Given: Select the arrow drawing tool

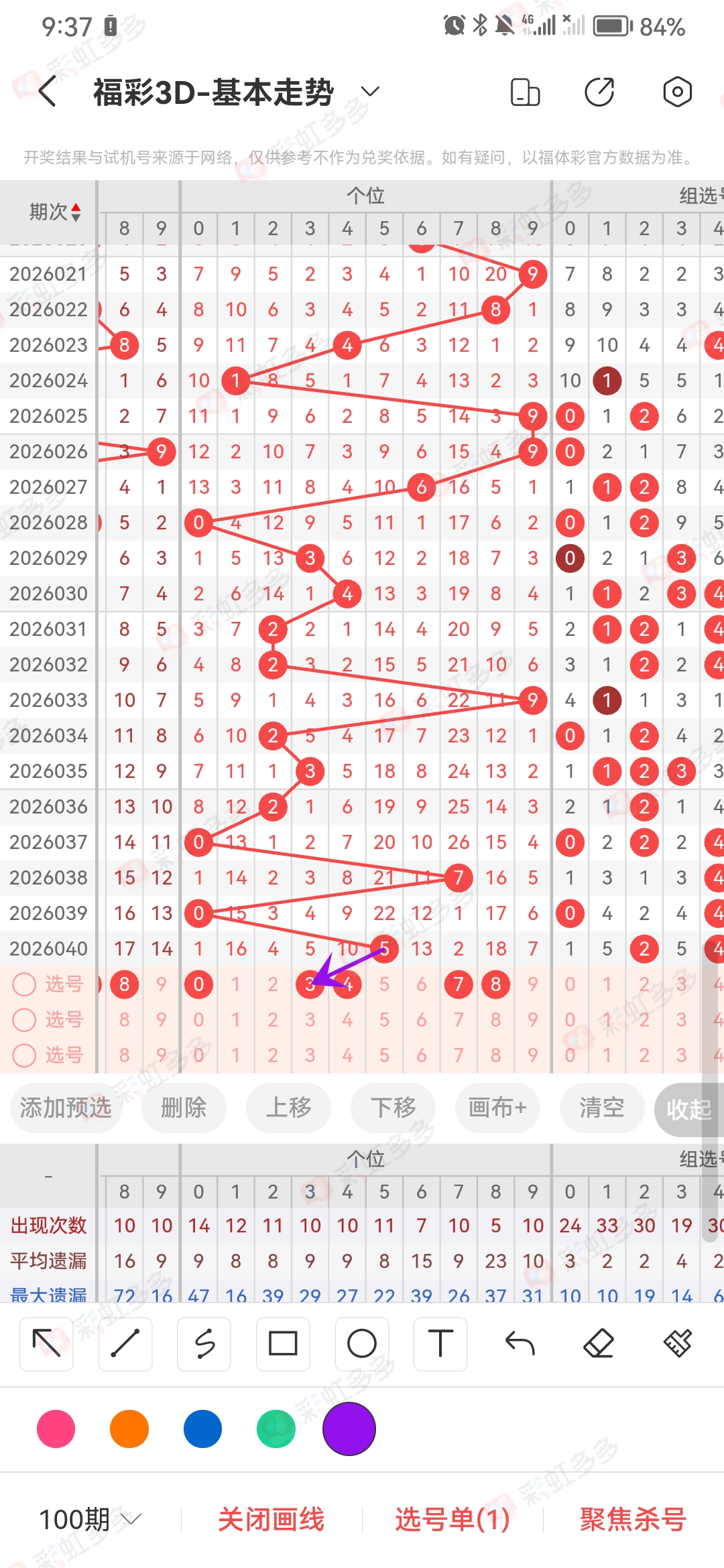Looking at the screenshot, I should (x=46, y=1344).
